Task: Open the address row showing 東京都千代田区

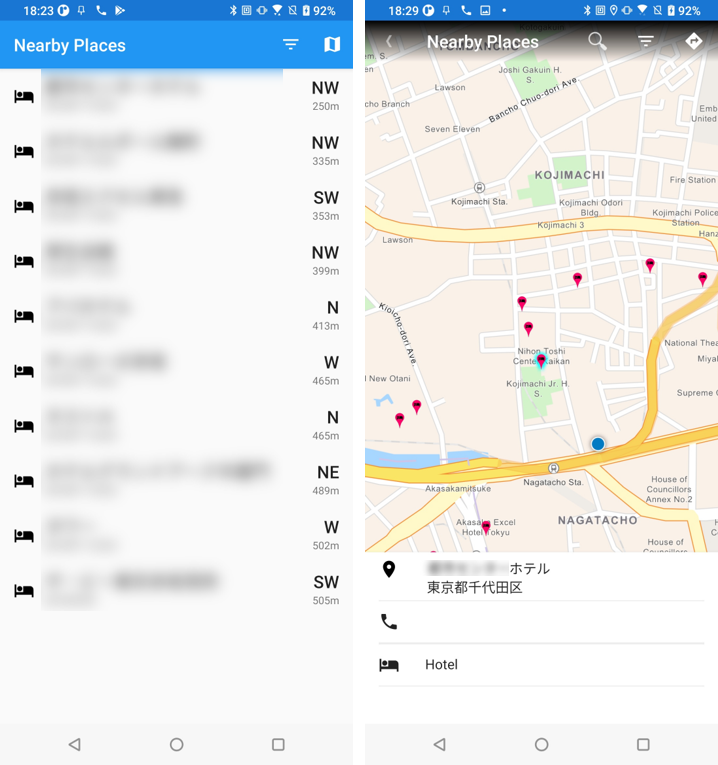Action: tap(540, 578)
